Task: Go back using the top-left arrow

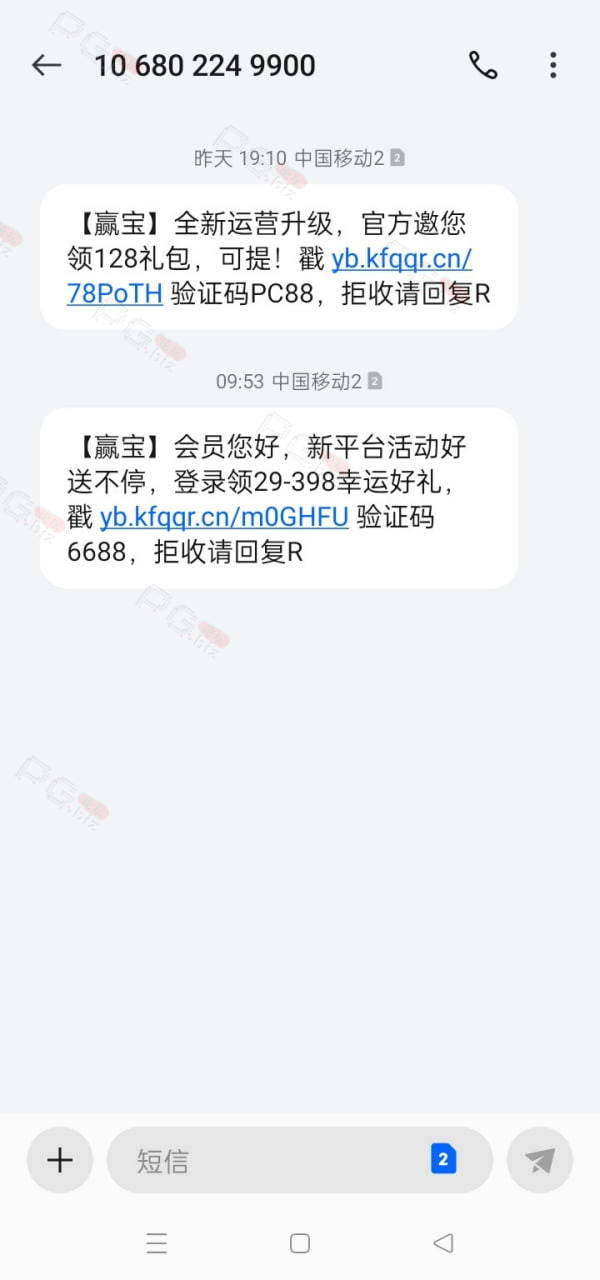Action: coord(46,66)
